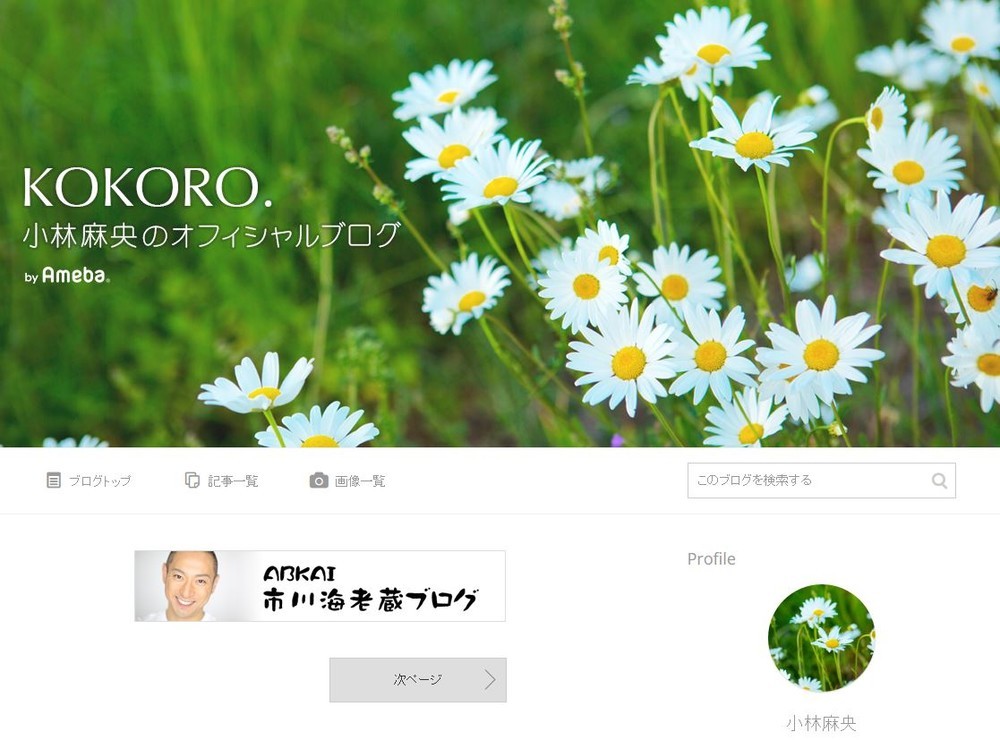The width and height of the screenshot is (1000, 740).
Task: Open the 市川海老蔵ブログ banner
Action: pos(320,586)
